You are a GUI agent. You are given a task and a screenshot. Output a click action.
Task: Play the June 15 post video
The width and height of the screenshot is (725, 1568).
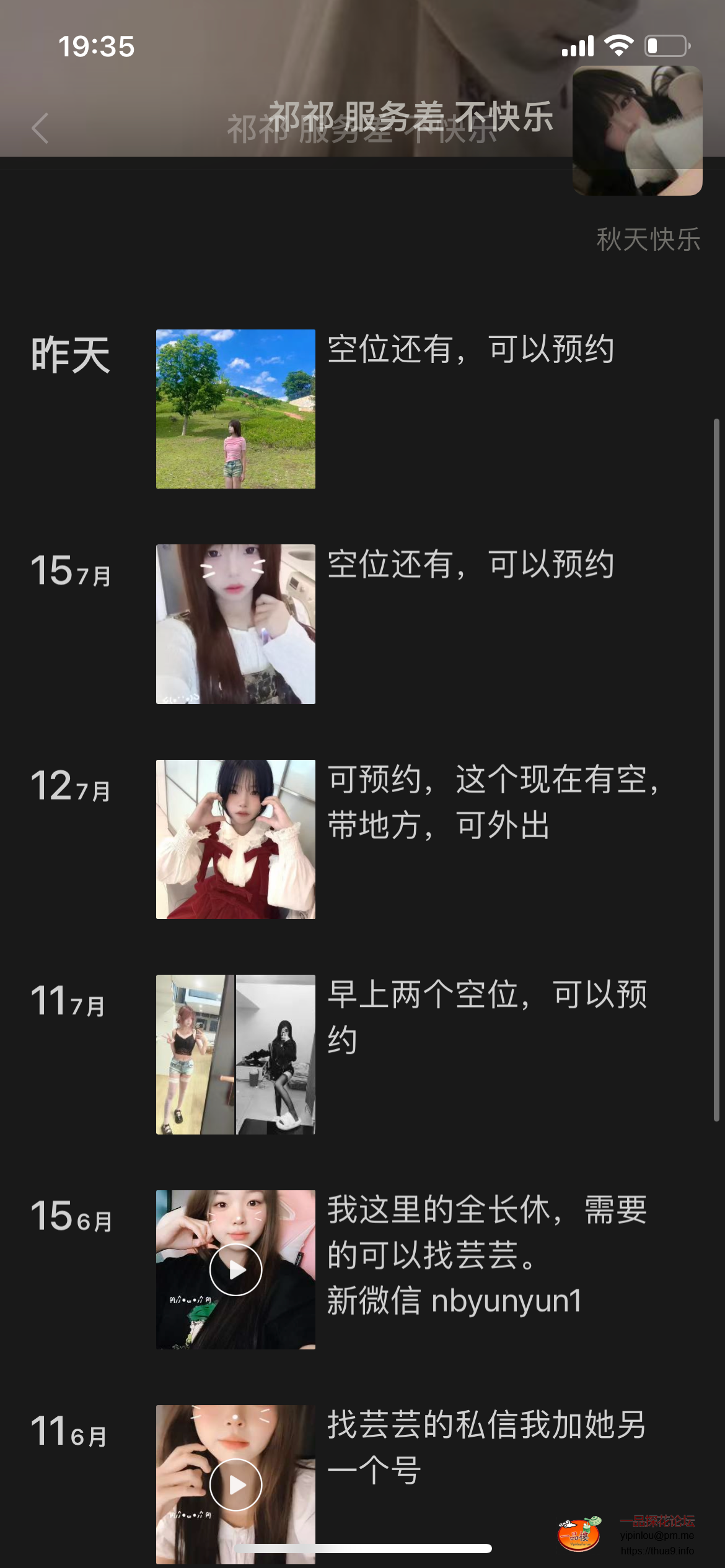(x=235, y=1270)
